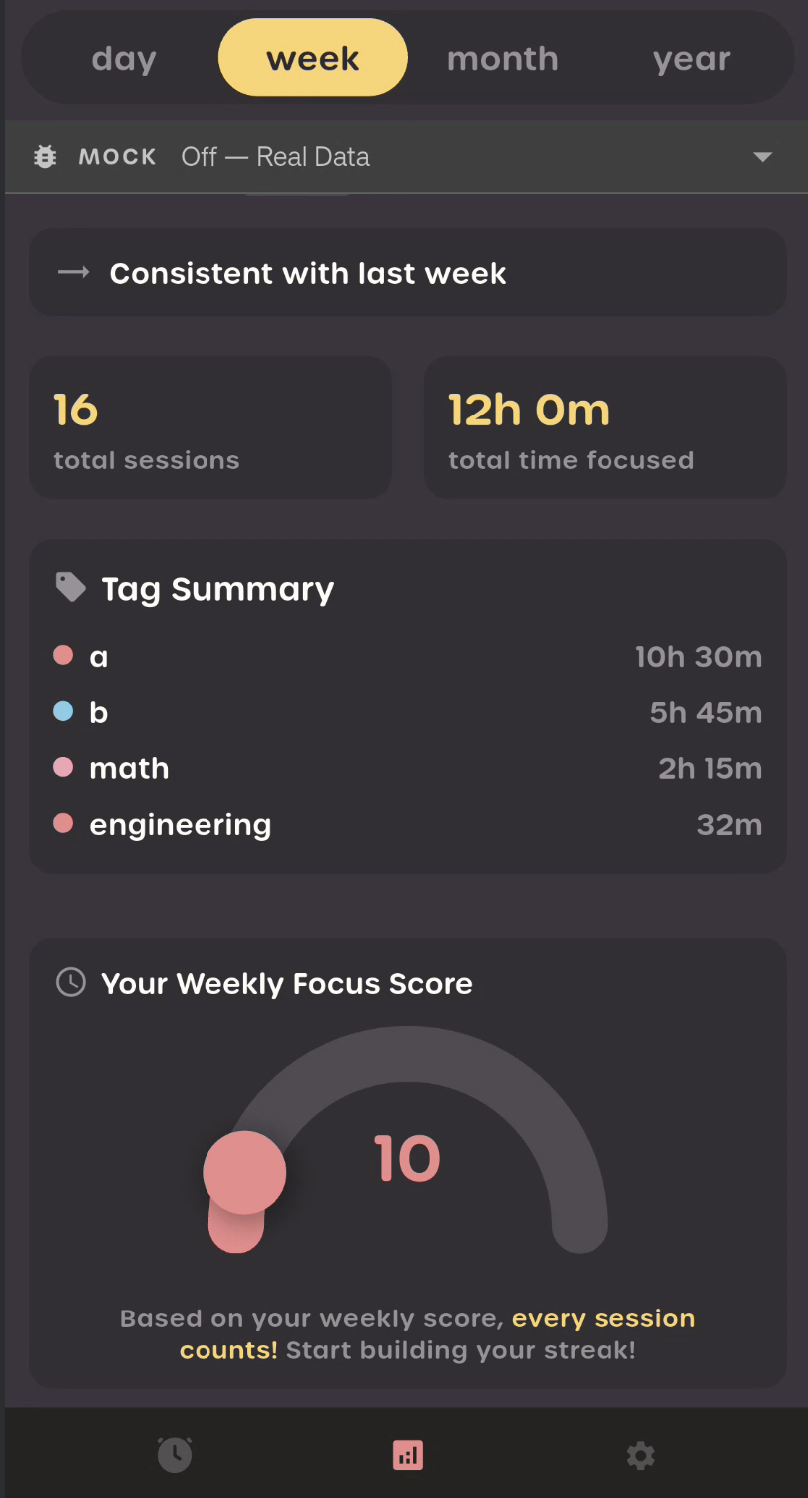The width and height of the screenshot is (808, 1498).
Task: Click the dropdown chevron on the MOCK bar
Action: click(x=762, y=156)
